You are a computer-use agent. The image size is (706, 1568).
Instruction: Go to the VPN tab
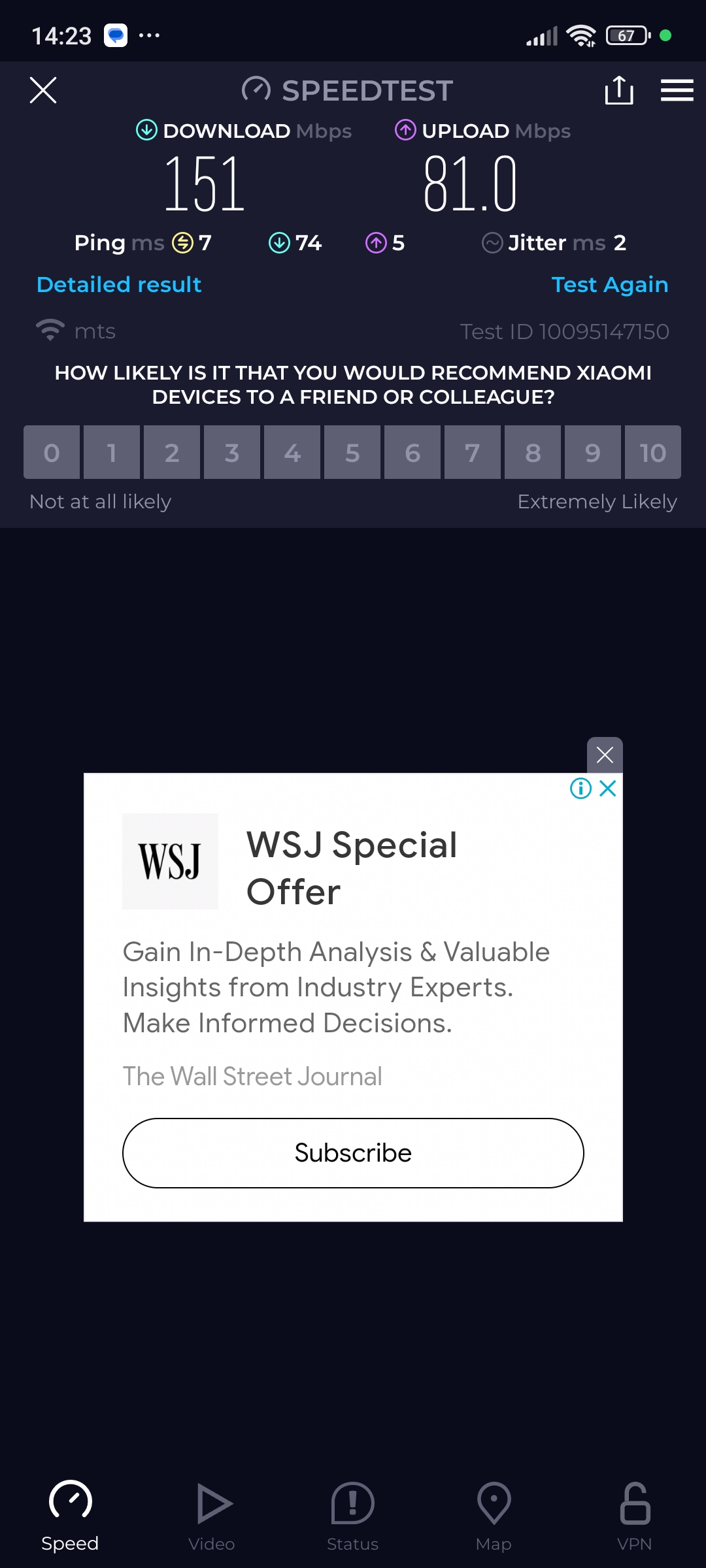pyautogui.click(x=634, y=1516)
